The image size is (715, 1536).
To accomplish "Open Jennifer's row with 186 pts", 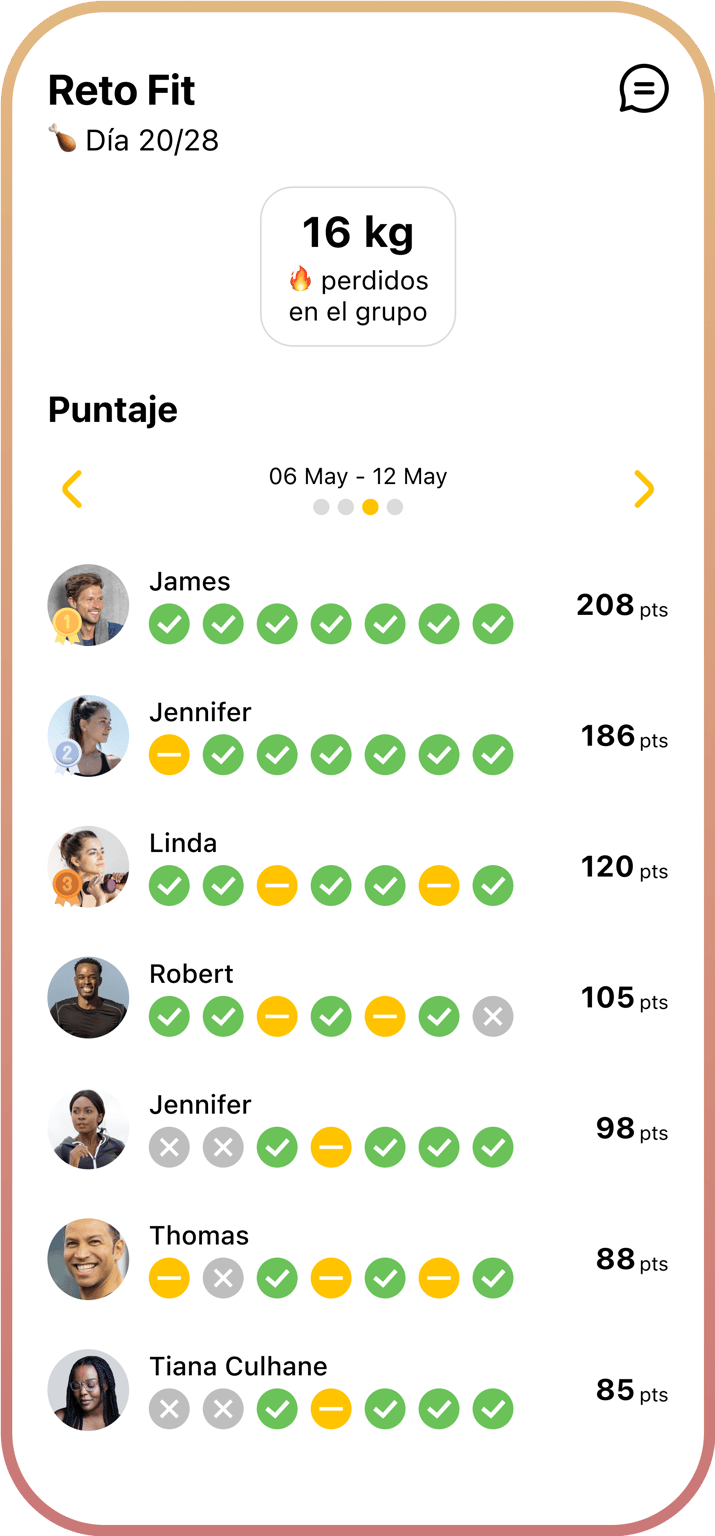I will [x=357, y=736].
